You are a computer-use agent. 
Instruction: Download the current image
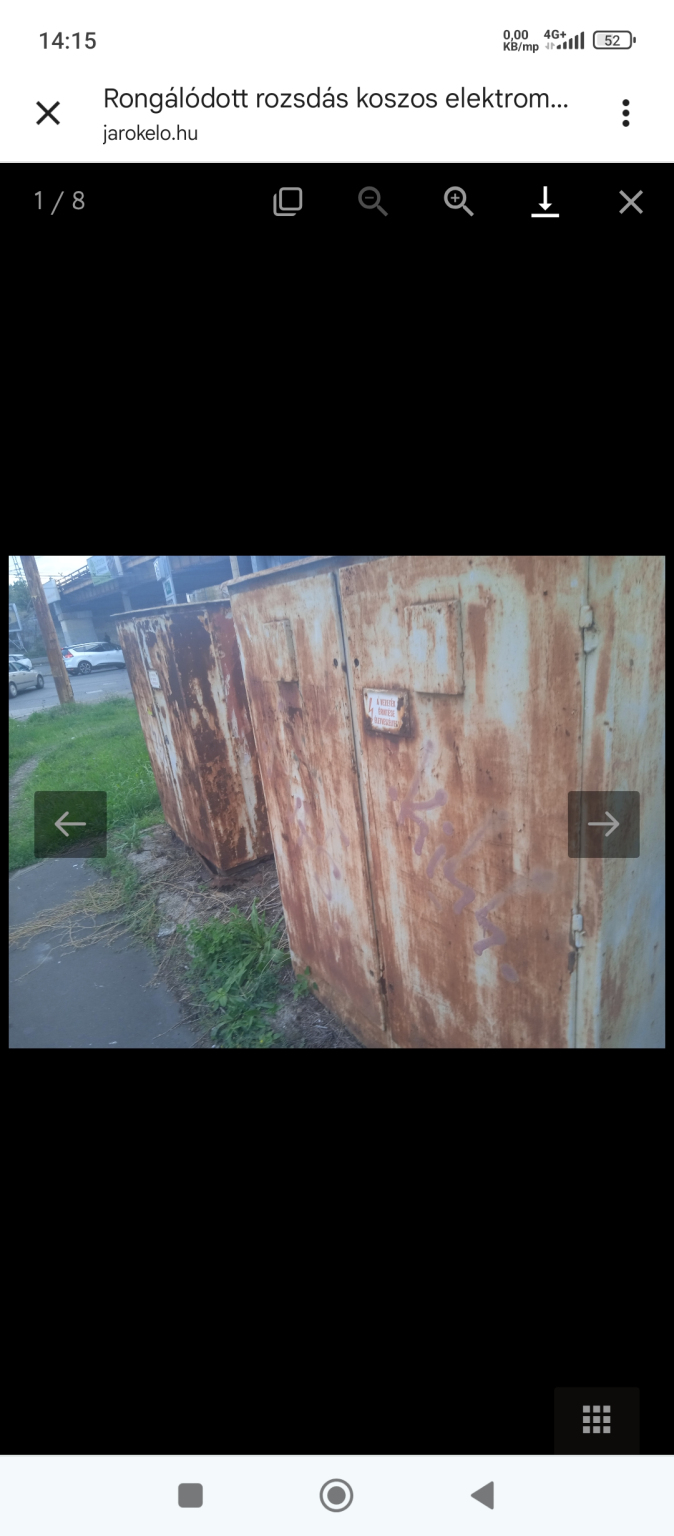[545, 202]
